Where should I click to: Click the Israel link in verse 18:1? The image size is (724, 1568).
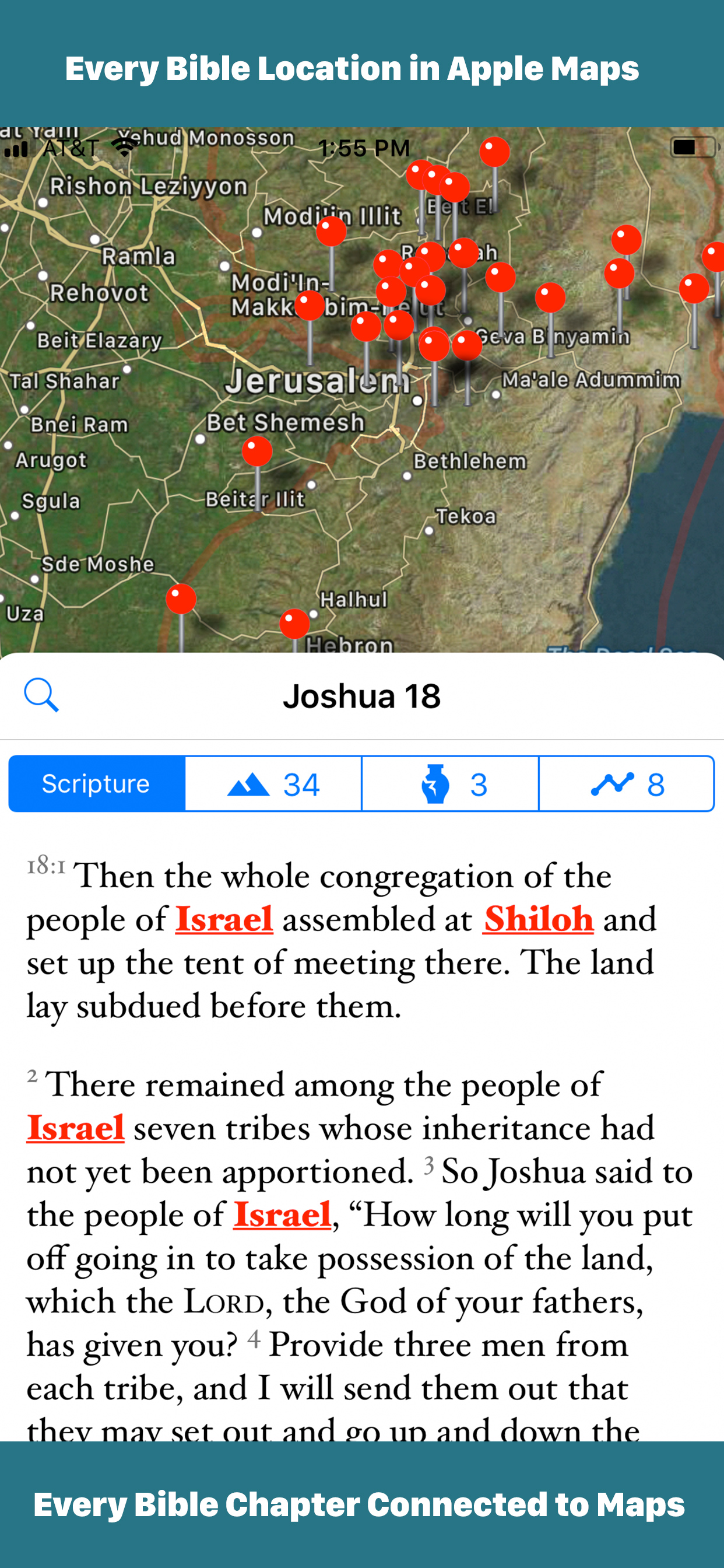(225, 919)
